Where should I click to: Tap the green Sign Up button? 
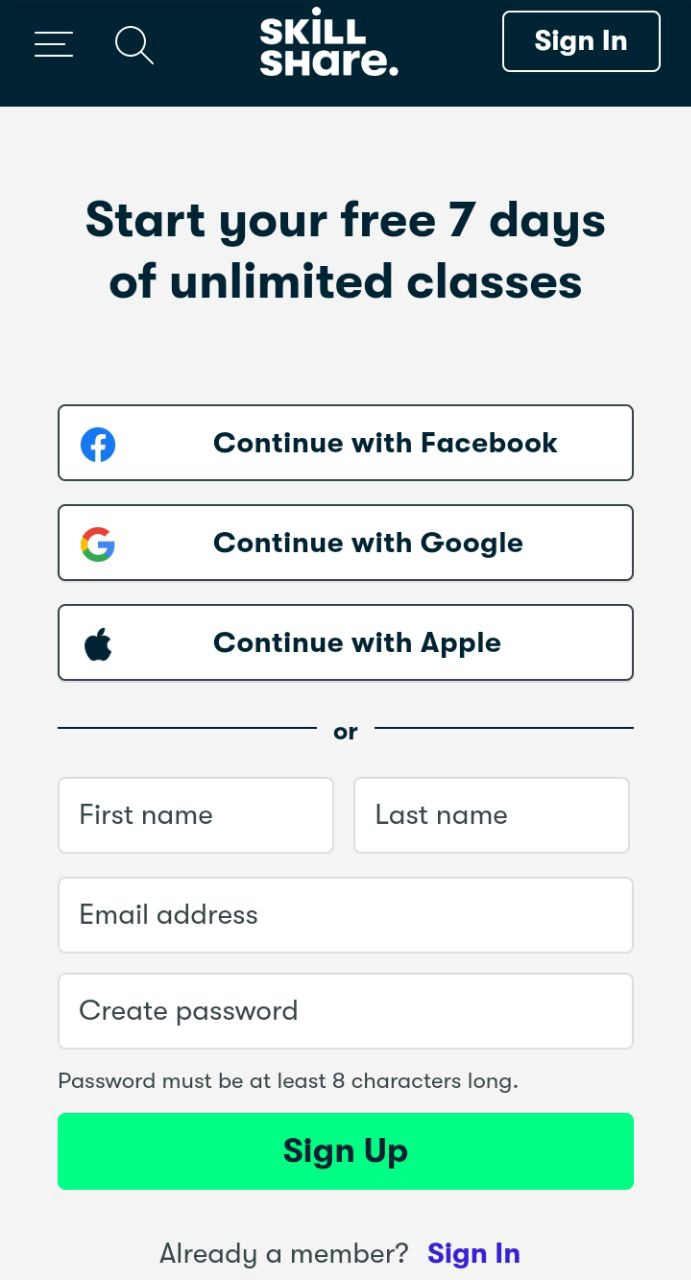(x=345, y=1151)
